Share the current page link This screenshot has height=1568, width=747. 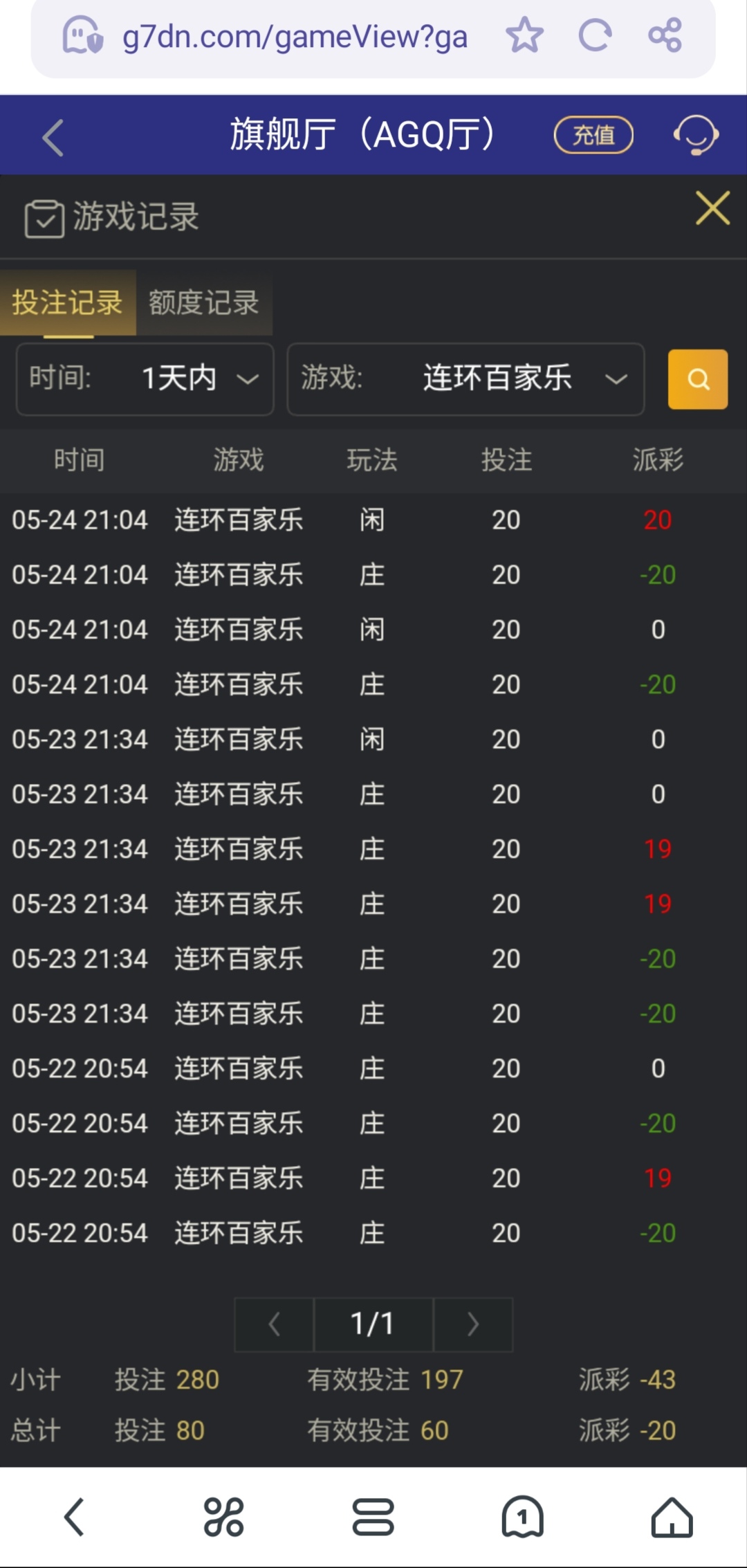[665, 35]
